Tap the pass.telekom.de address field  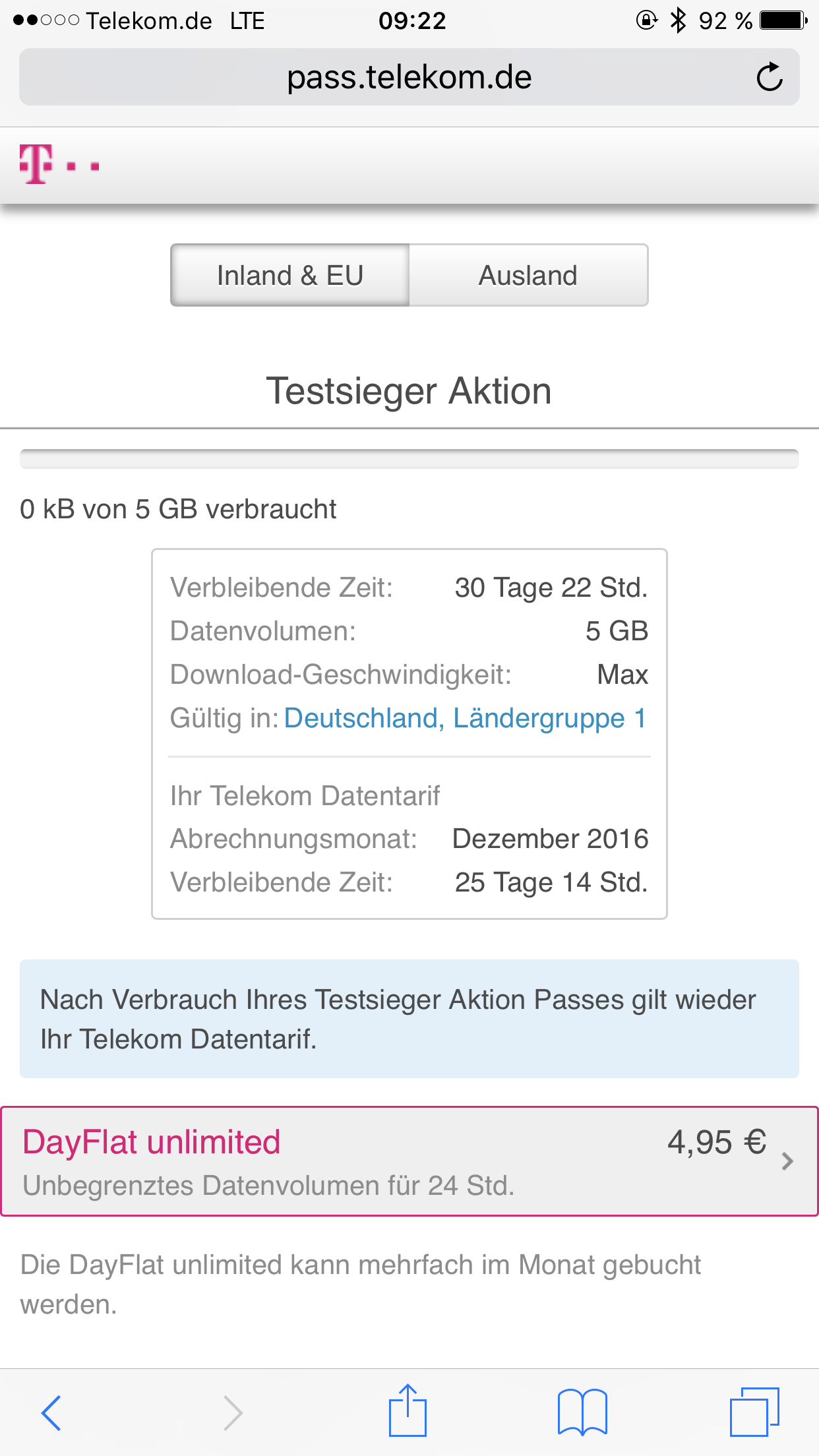409,77
